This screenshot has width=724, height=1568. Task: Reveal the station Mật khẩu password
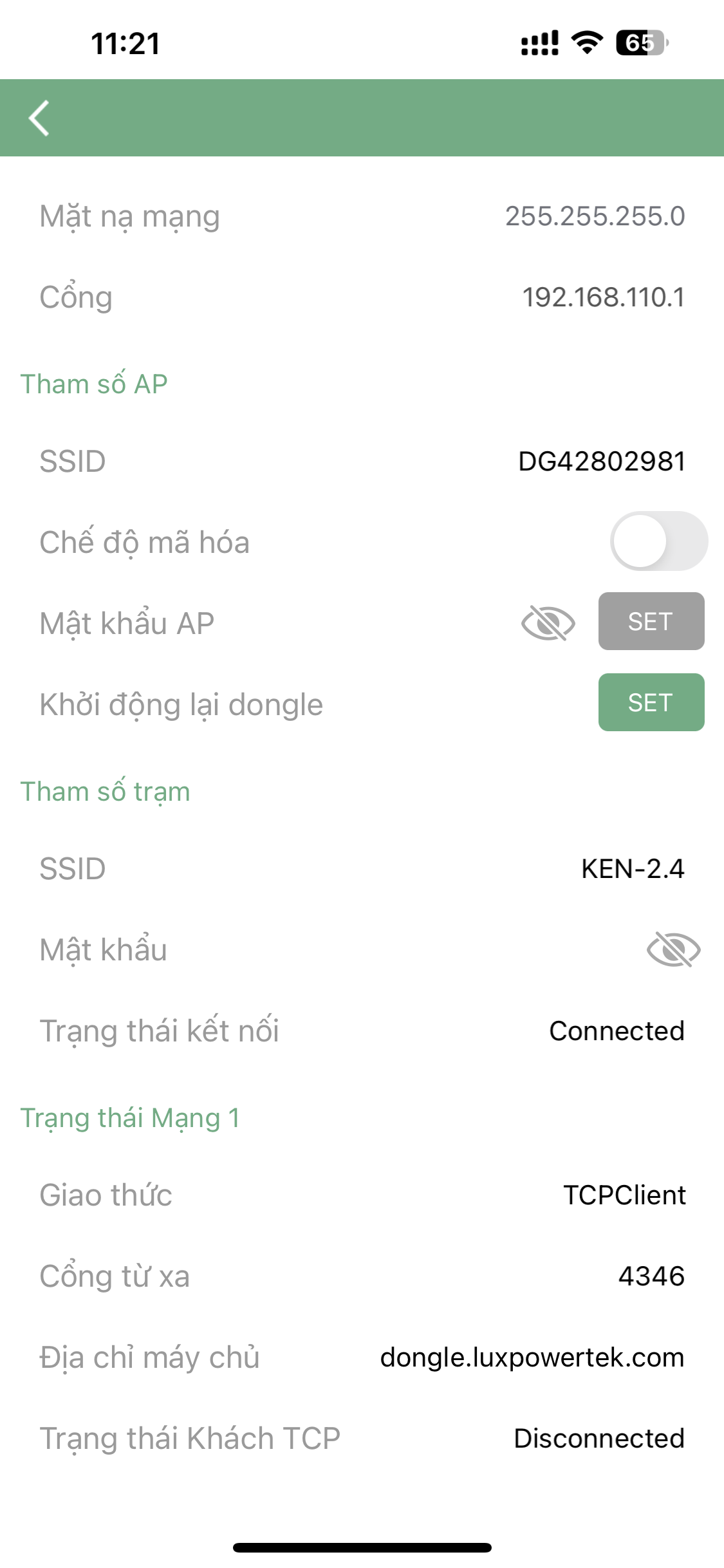[673, 949]
